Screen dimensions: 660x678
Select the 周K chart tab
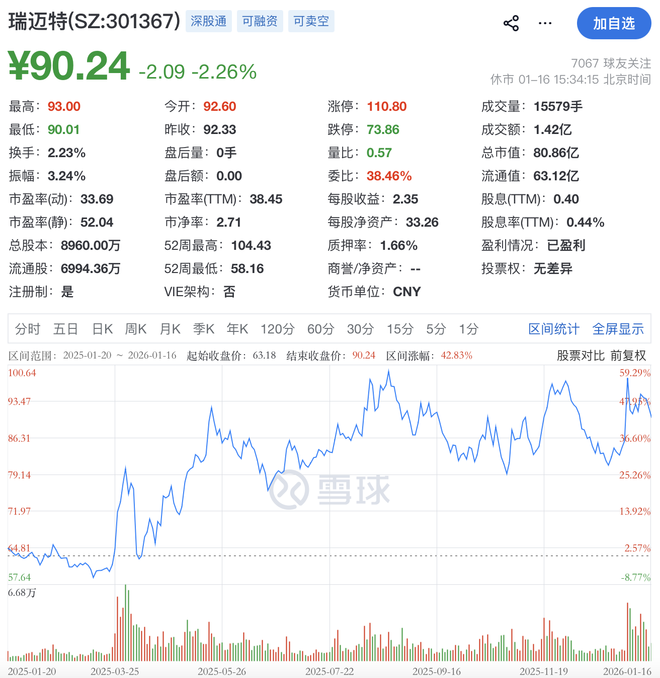tap(136, 329)
